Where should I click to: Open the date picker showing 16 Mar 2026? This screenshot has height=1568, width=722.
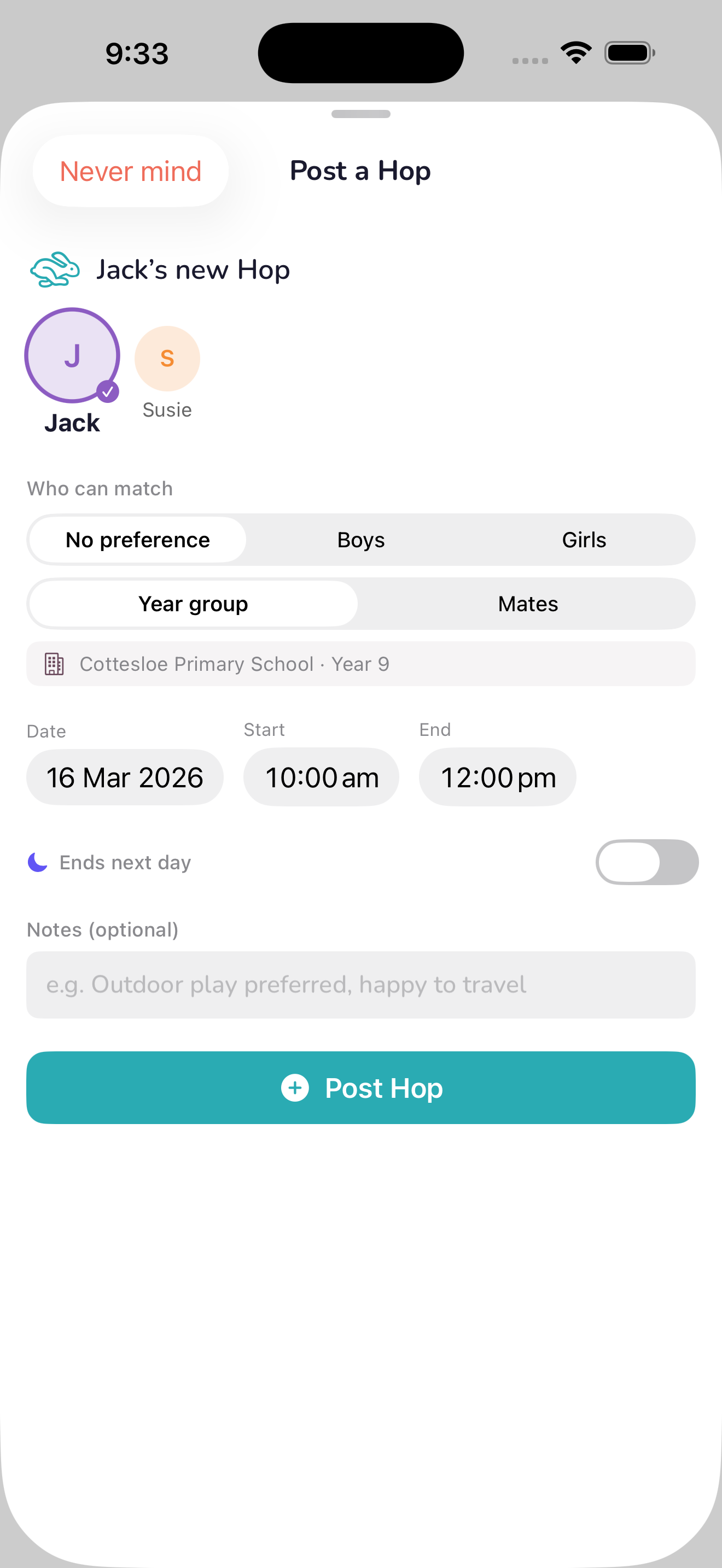[x=125, y=777]
